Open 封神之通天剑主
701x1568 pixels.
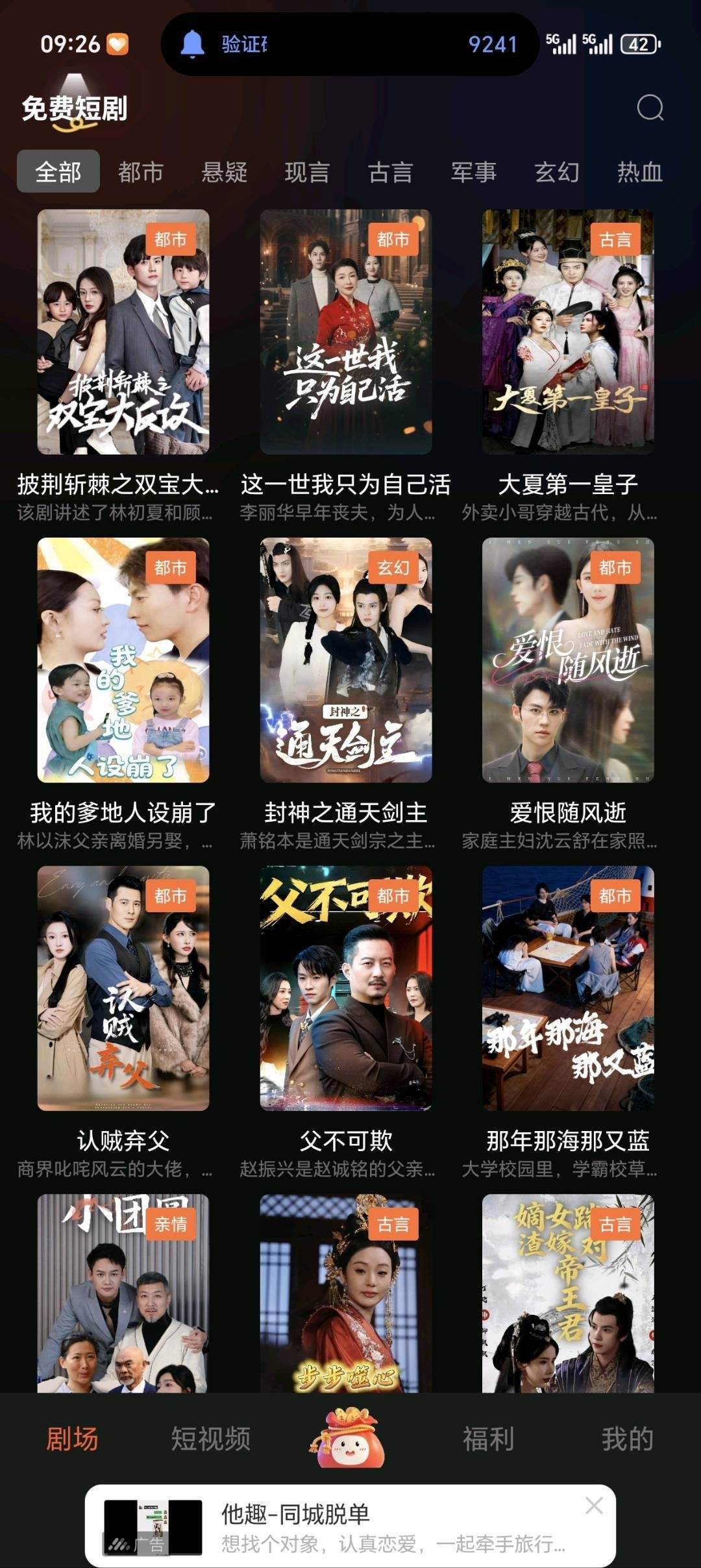(346, 660)
